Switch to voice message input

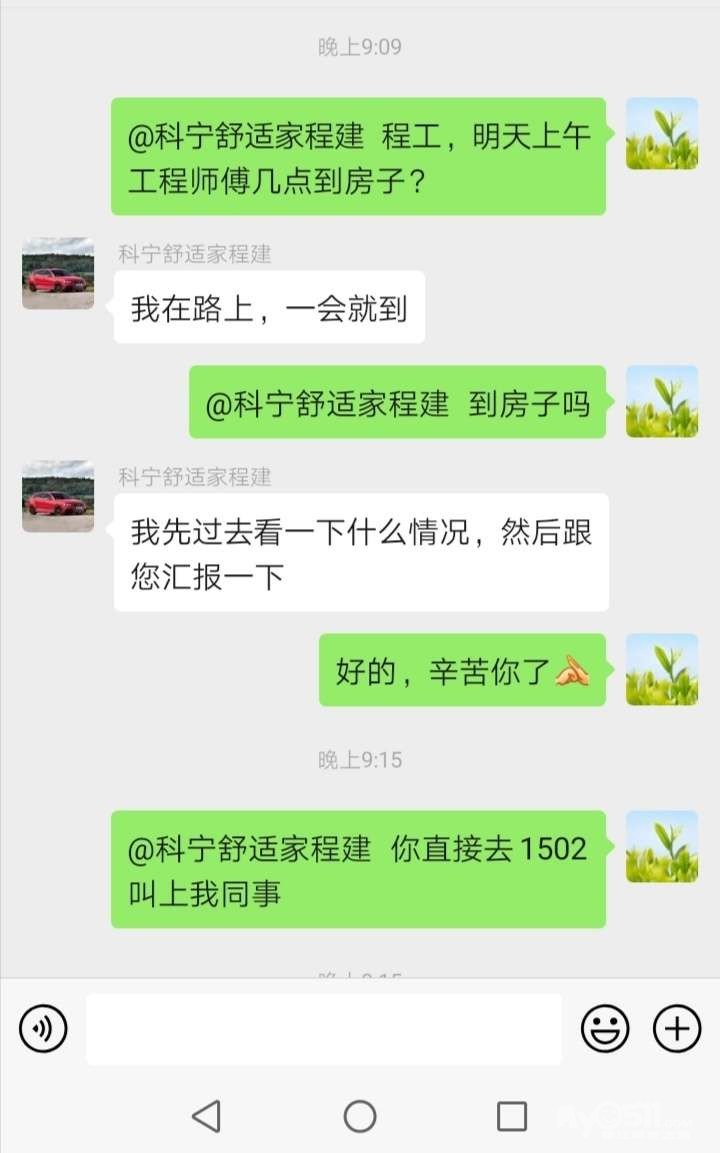(43, 1028)
